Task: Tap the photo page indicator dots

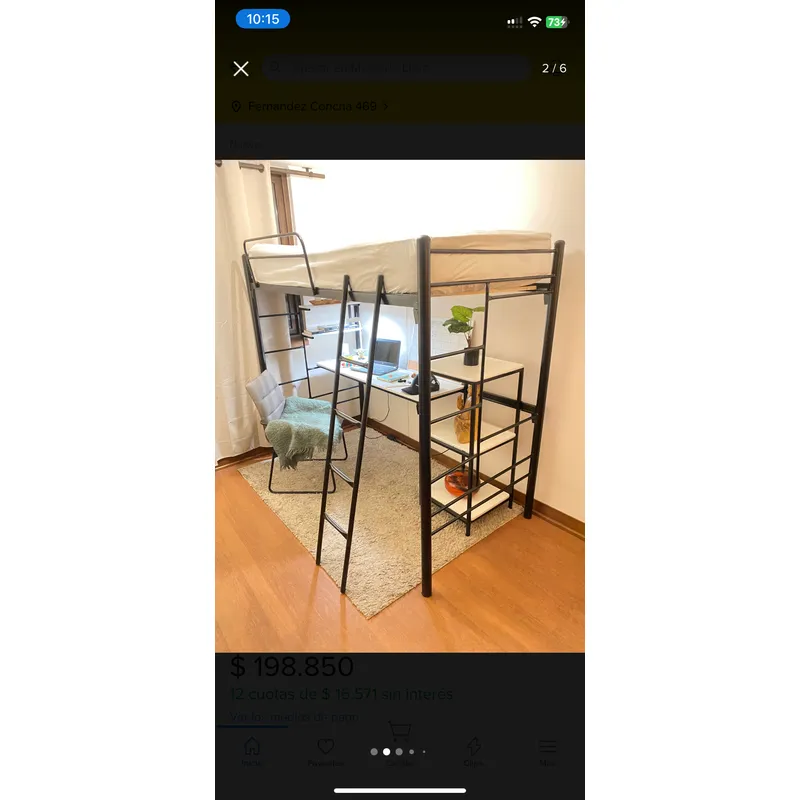Action: tap(398, 751)
